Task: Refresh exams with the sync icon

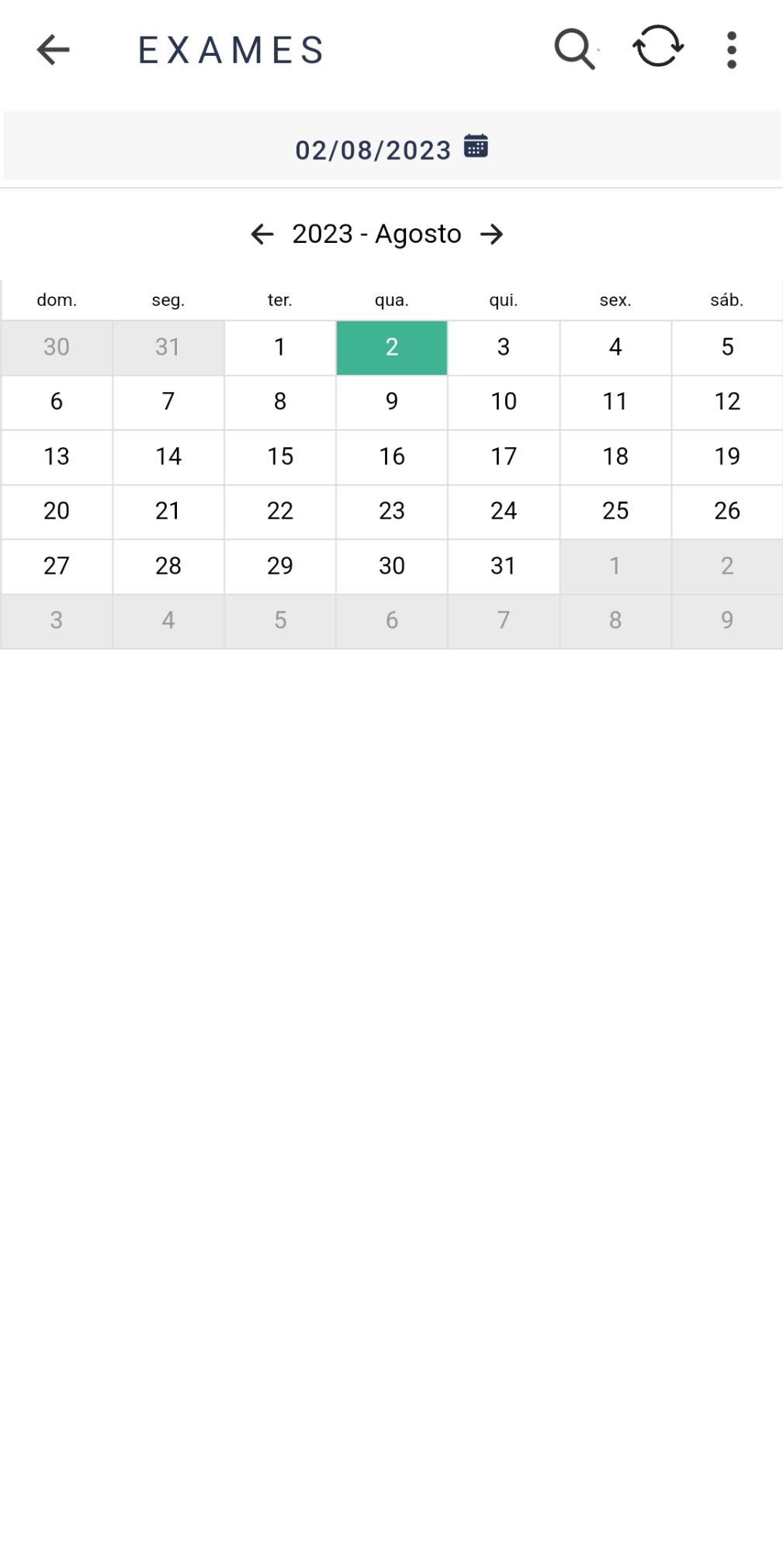Action: [658, 47]
